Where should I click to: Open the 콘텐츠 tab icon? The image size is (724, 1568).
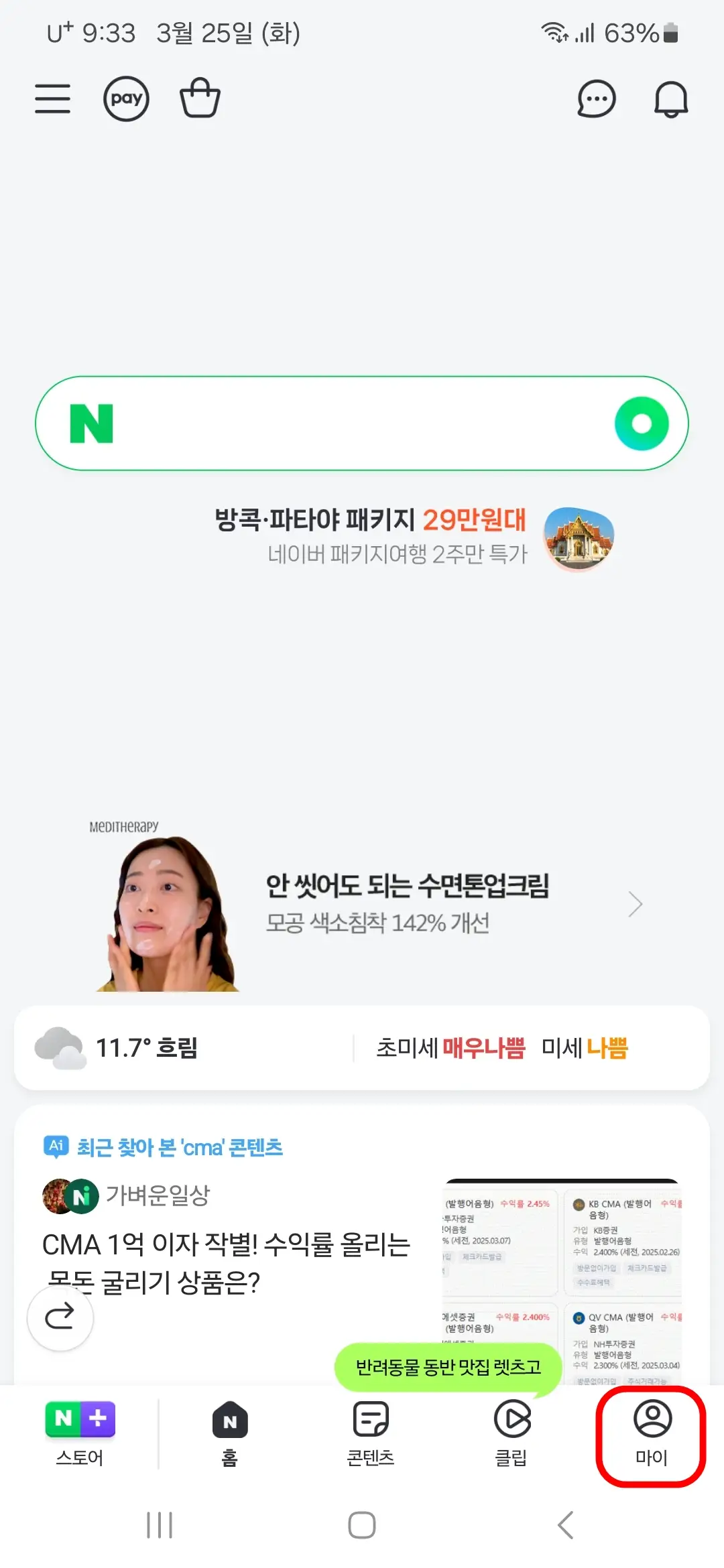point(371,1431)
